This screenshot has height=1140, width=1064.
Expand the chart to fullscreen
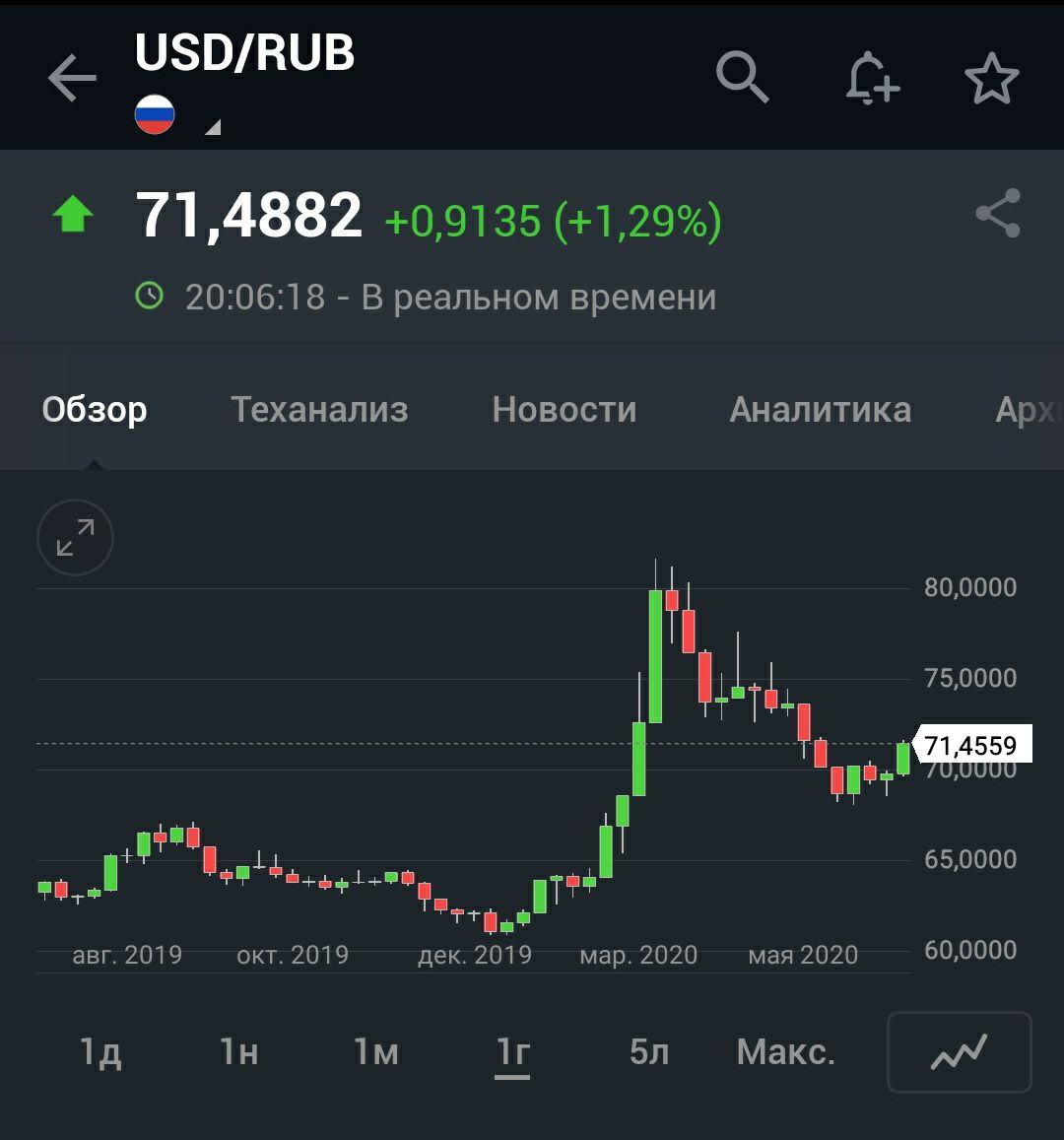(75, 538)
